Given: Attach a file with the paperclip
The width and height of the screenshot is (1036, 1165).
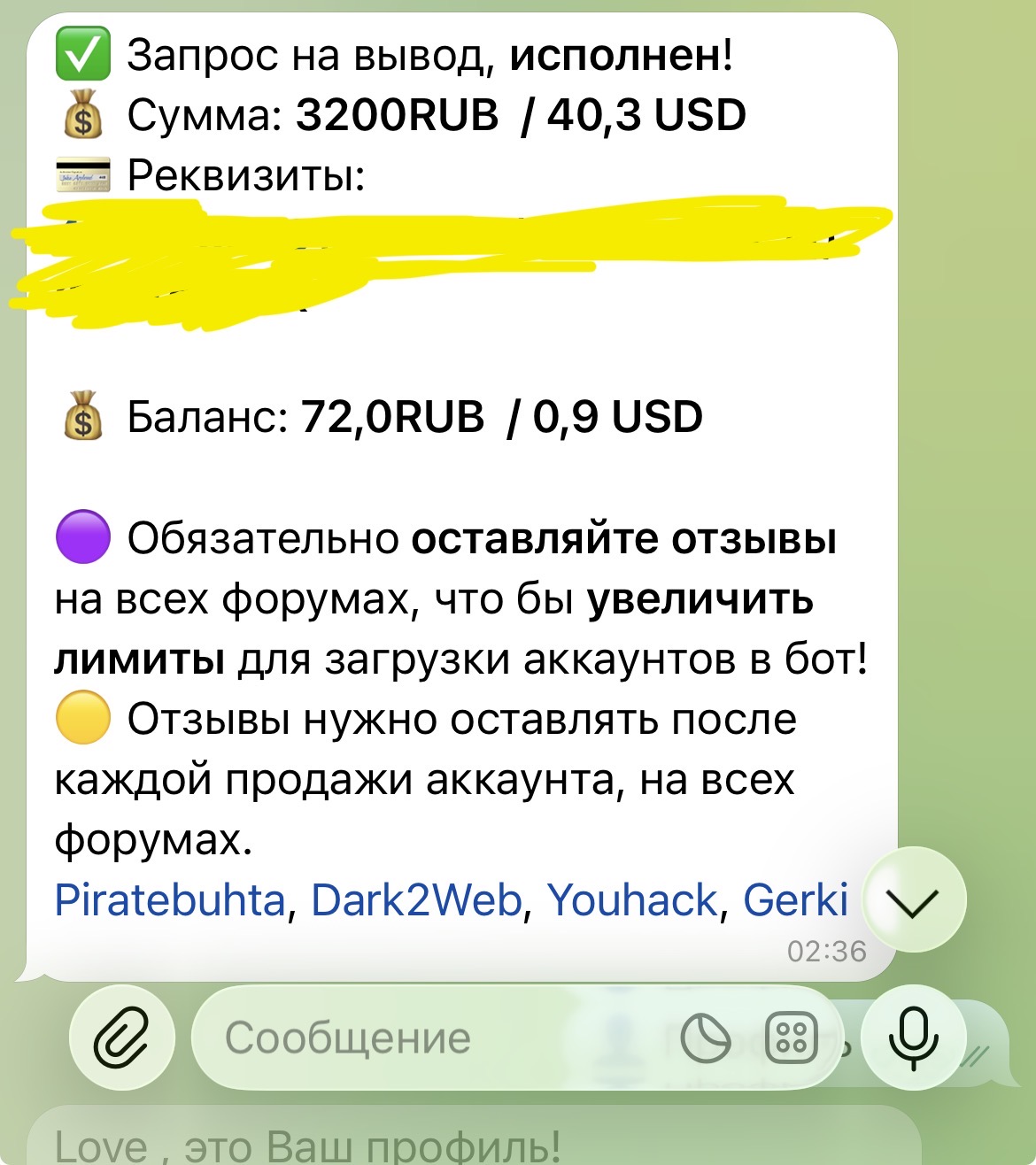Looking at the screenshot, I should (123, 1038).
